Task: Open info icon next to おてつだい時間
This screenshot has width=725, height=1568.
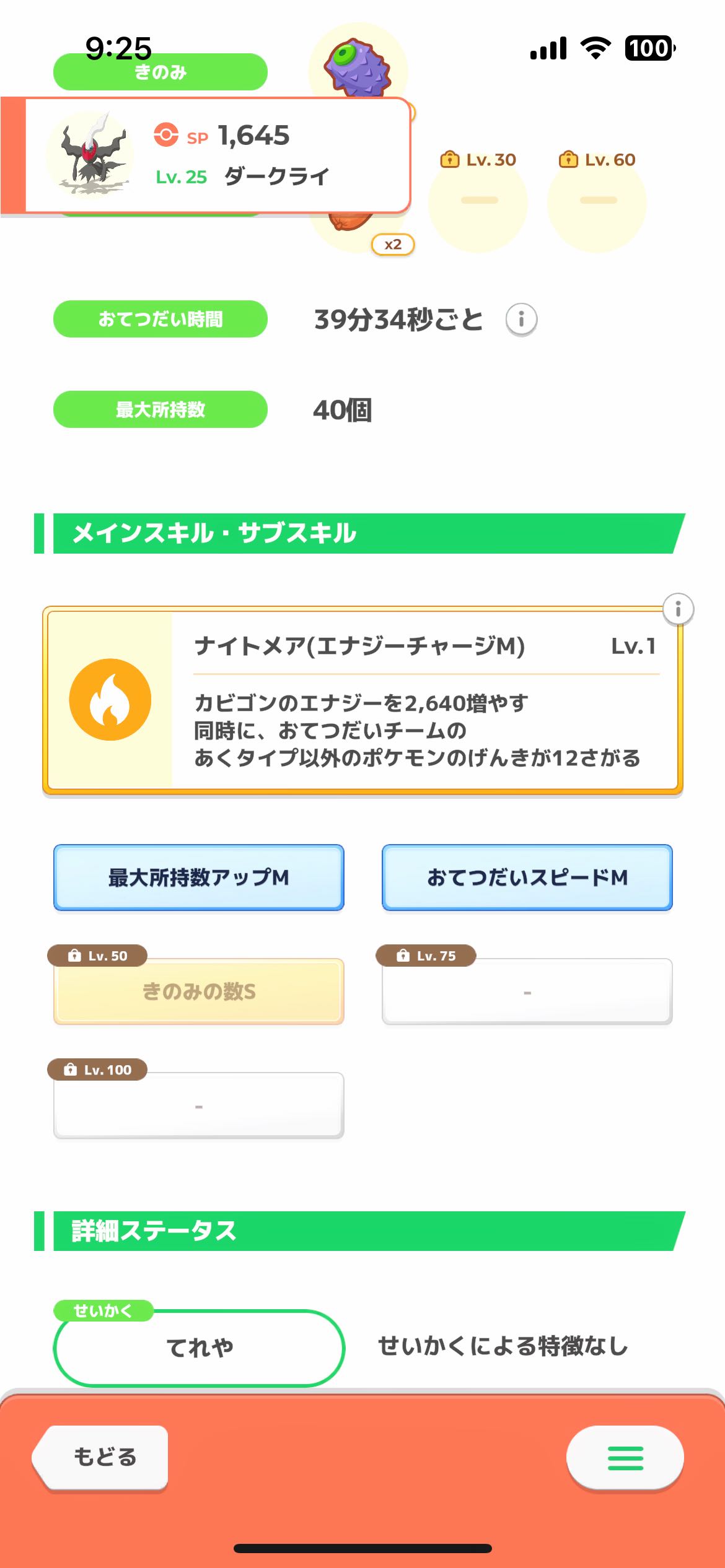Action: pos(521,320)
